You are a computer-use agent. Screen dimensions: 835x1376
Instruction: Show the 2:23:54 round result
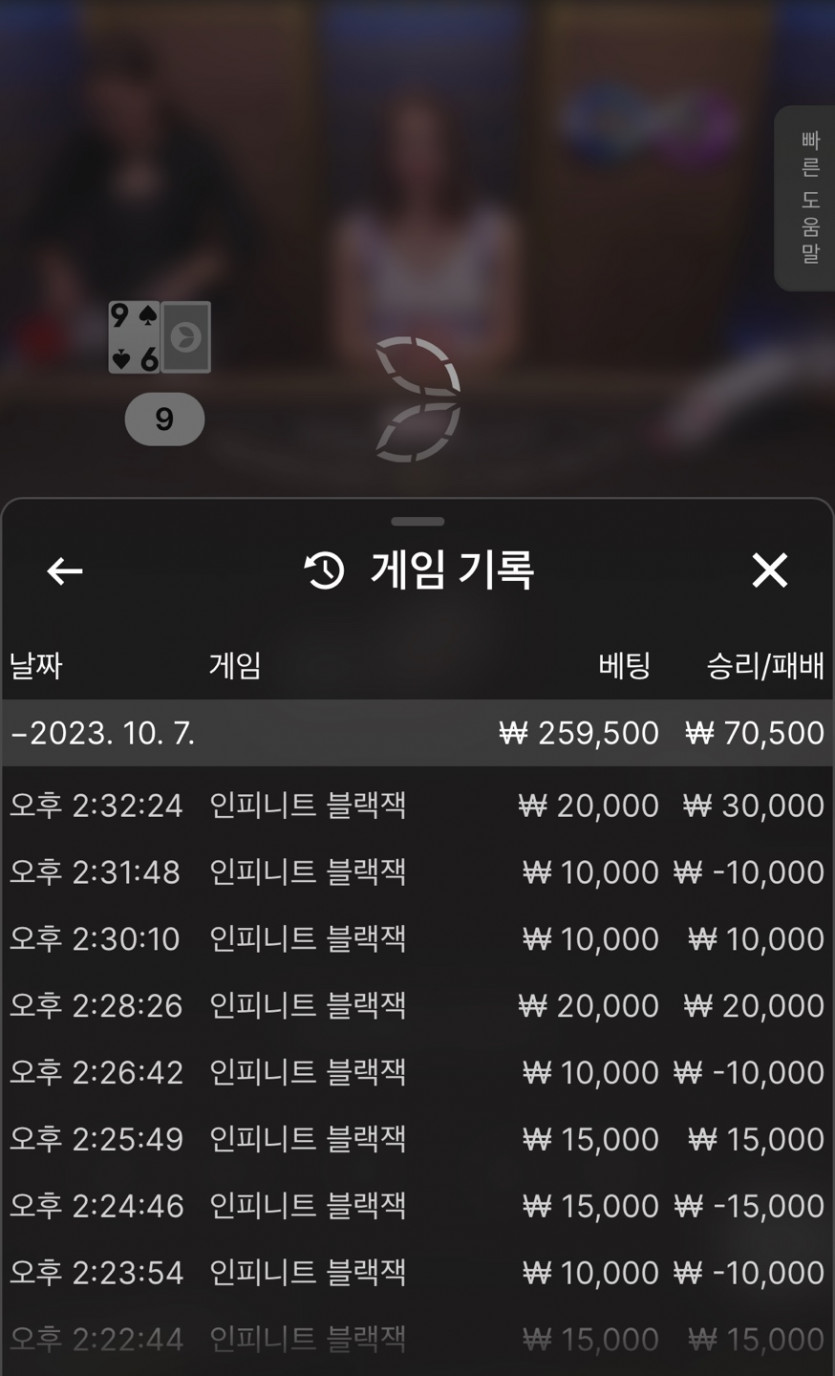pos(418,1272)
